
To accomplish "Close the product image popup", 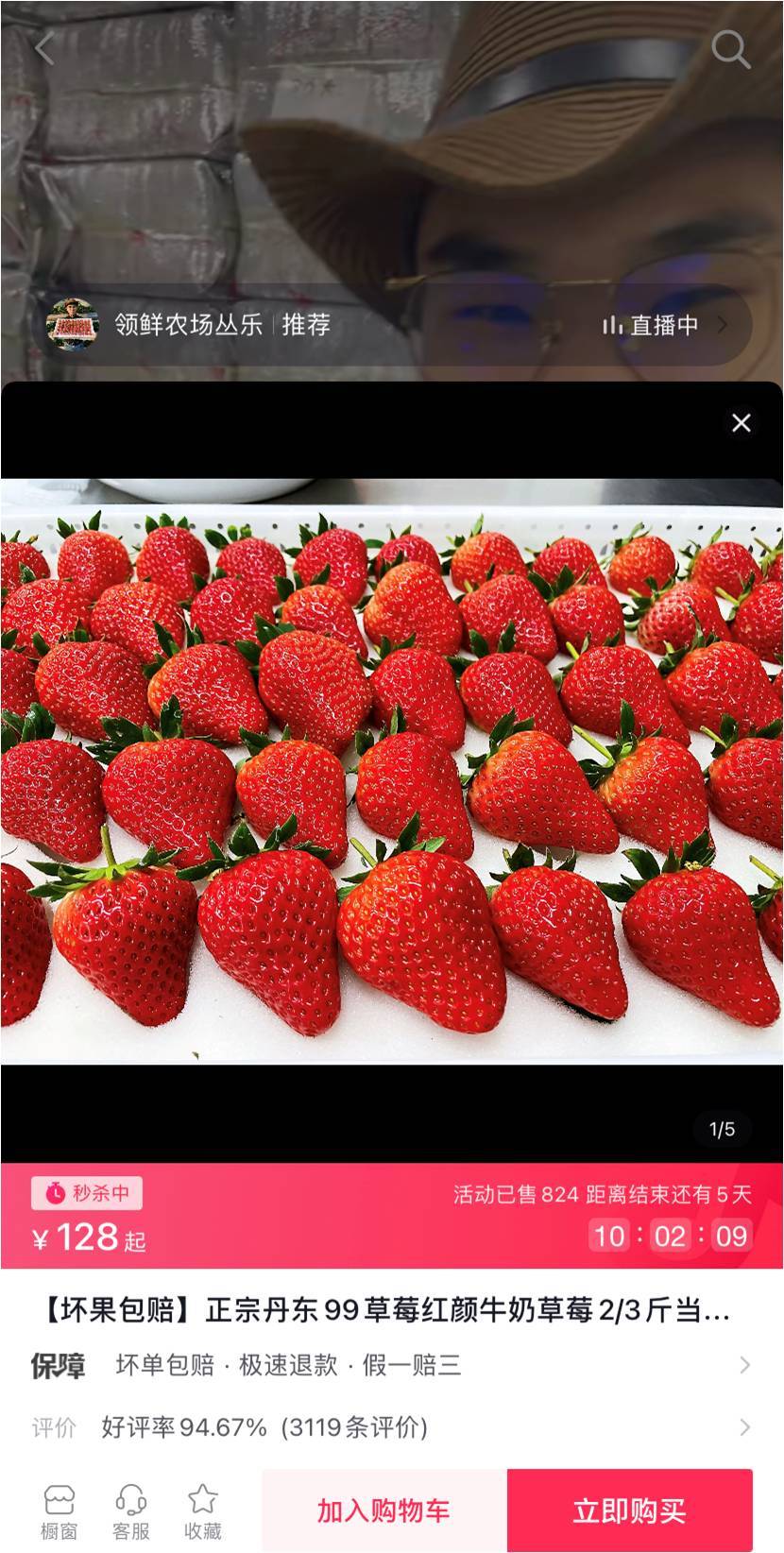I will tap(741, 422).
